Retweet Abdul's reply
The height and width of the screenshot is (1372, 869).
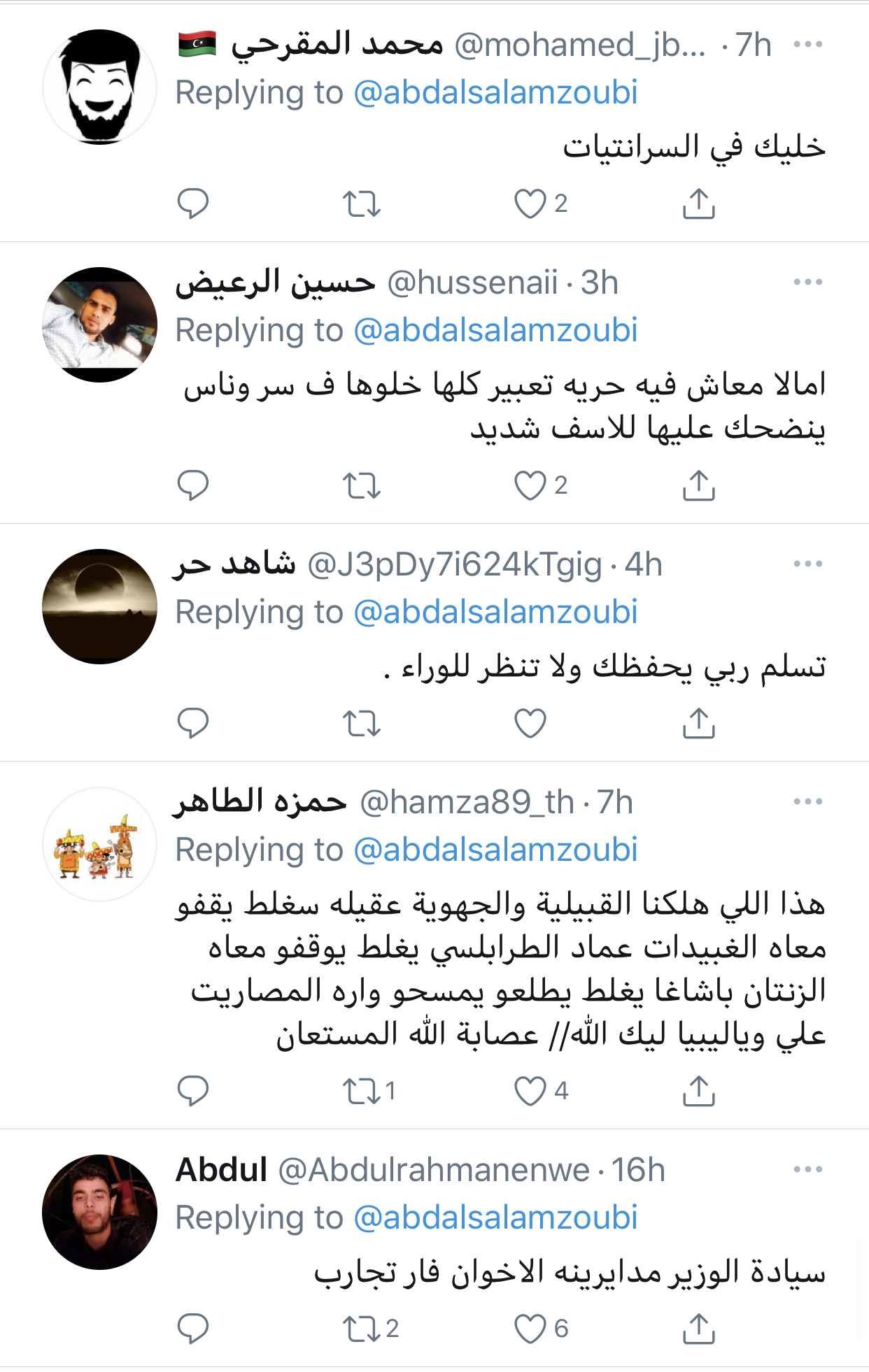coord(361,1329)
